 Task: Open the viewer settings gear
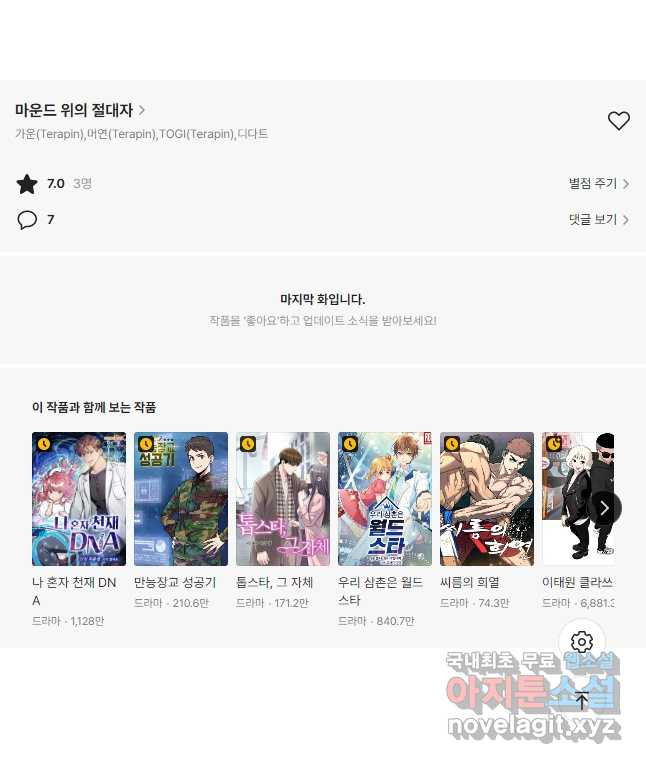(x=582, y=642)
